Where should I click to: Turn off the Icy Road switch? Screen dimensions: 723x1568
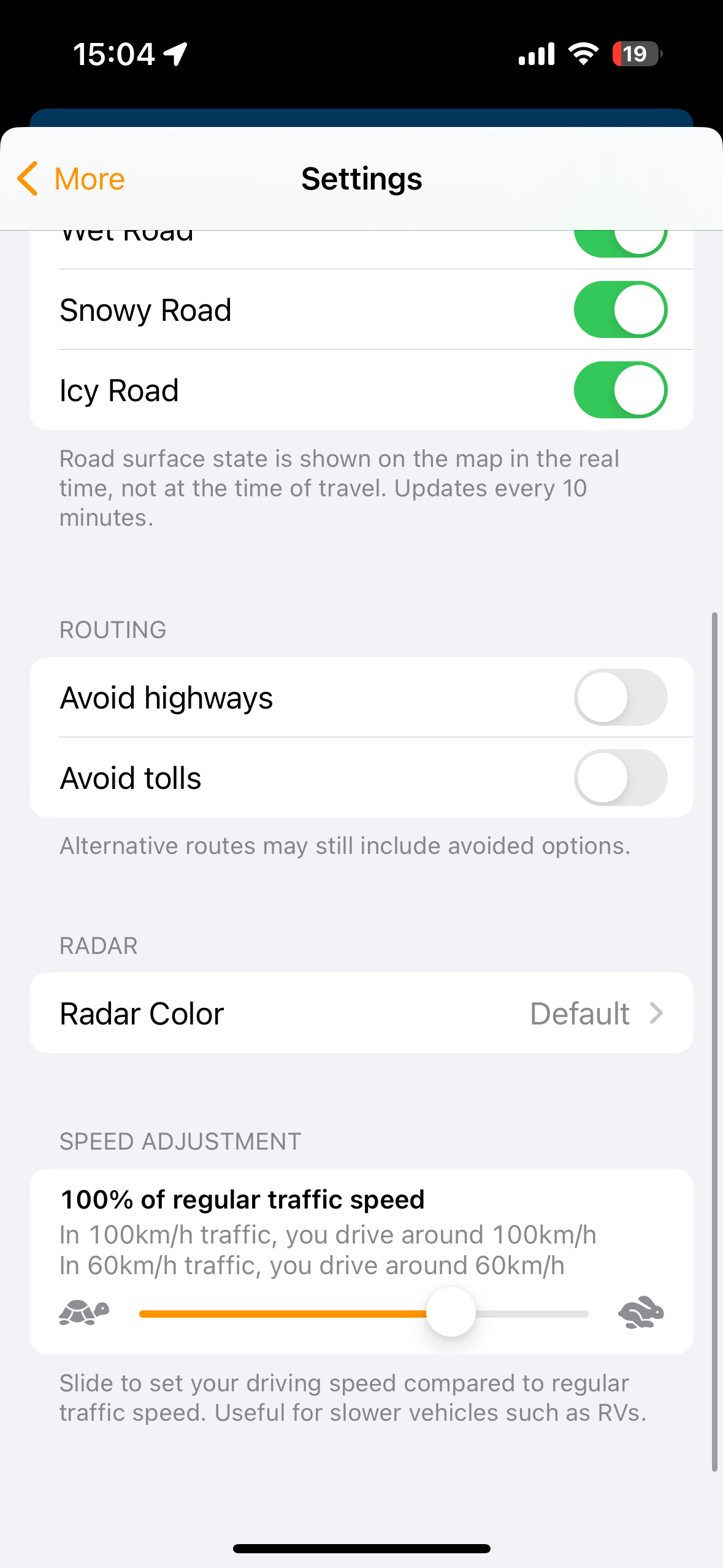(621, 390)
